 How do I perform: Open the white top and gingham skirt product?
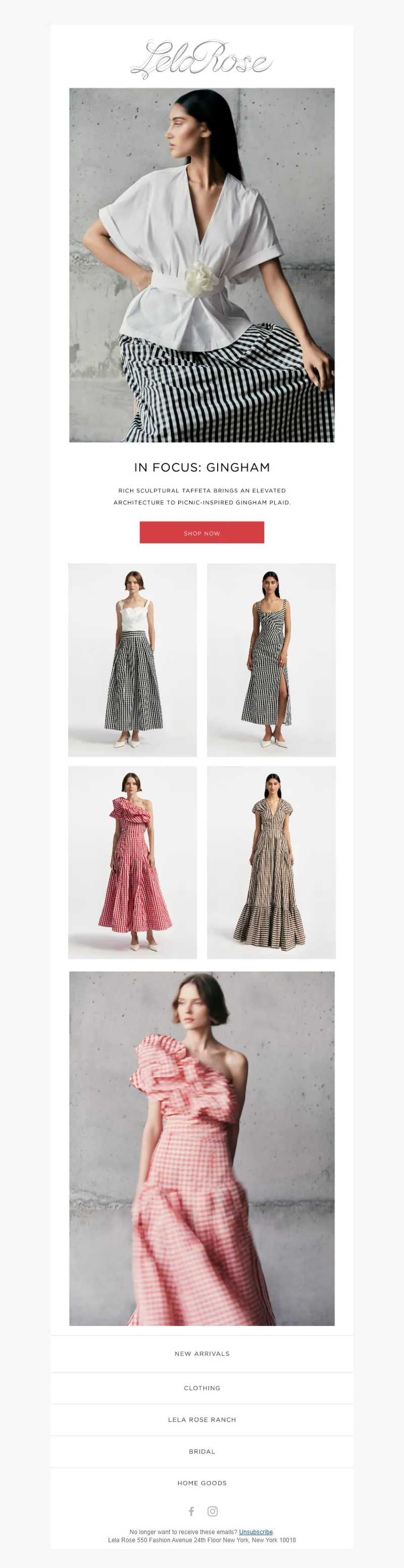tap(133, 660)
